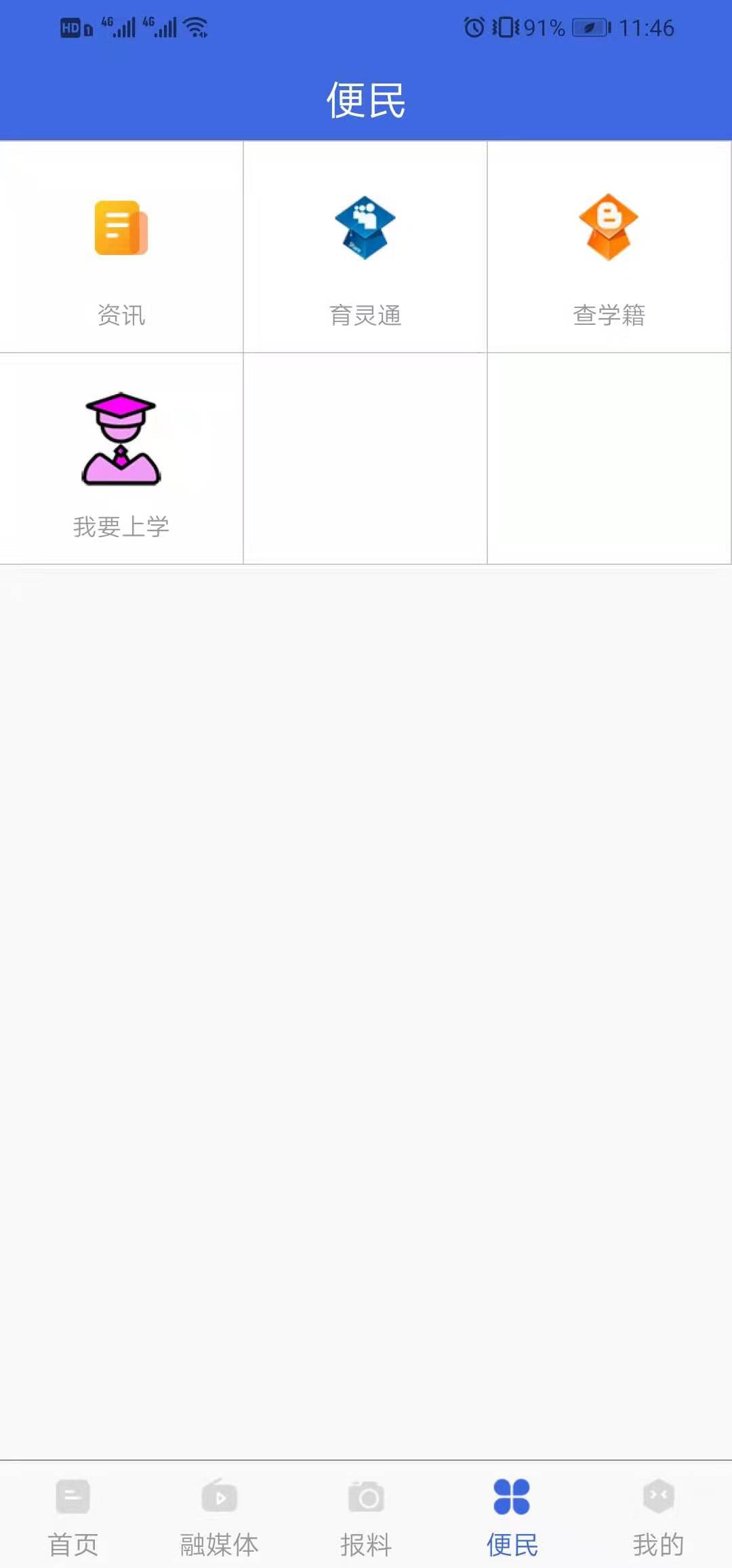732x1568 pixels.
Task: Tap the clock showing 11:46
Action: coord(646,27)
